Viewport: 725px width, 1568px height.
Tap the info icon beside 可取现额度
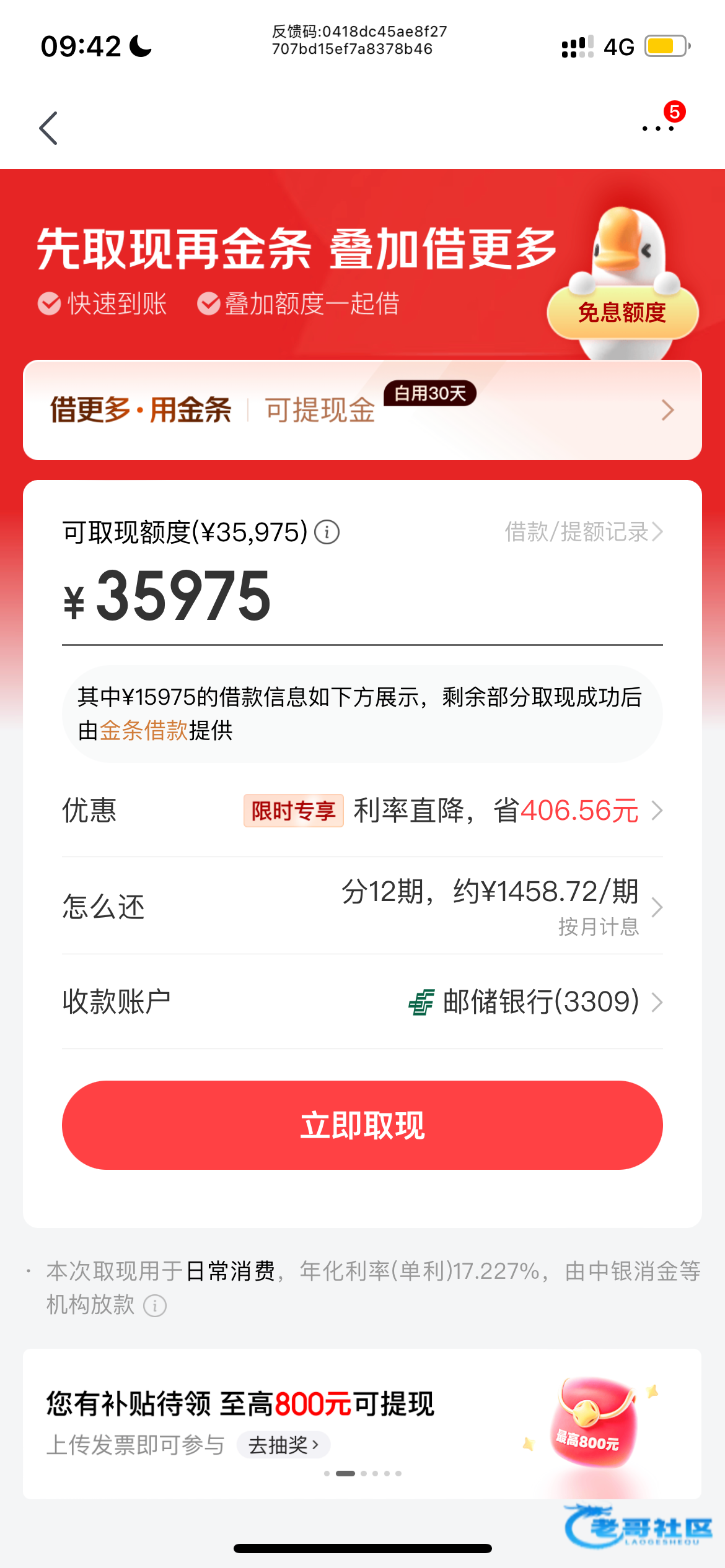(x=327, y=532)
